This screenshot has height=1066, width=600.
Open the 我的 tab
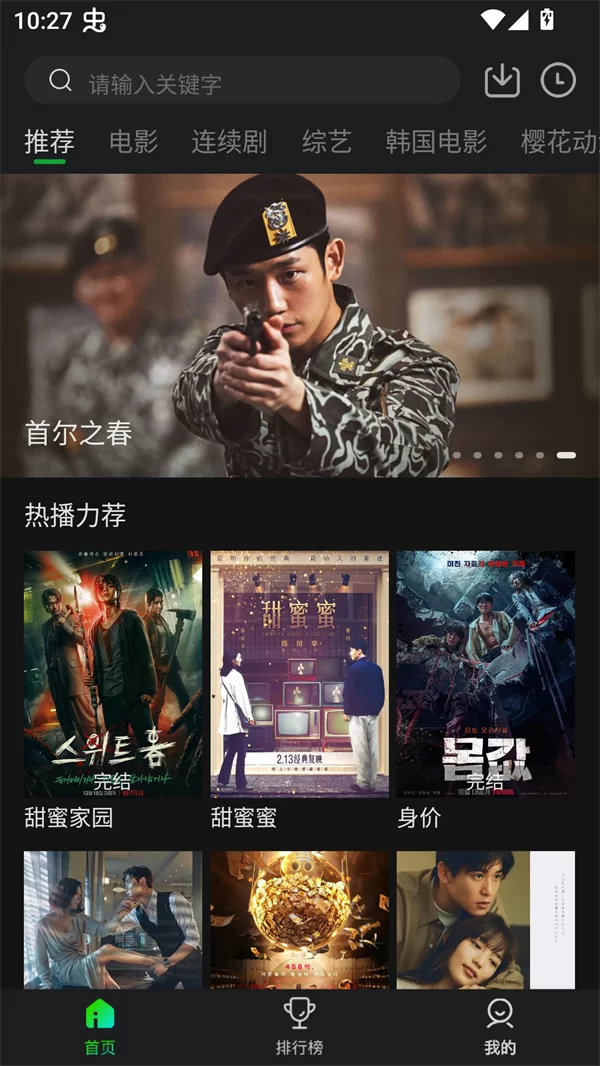point(500,1027)
